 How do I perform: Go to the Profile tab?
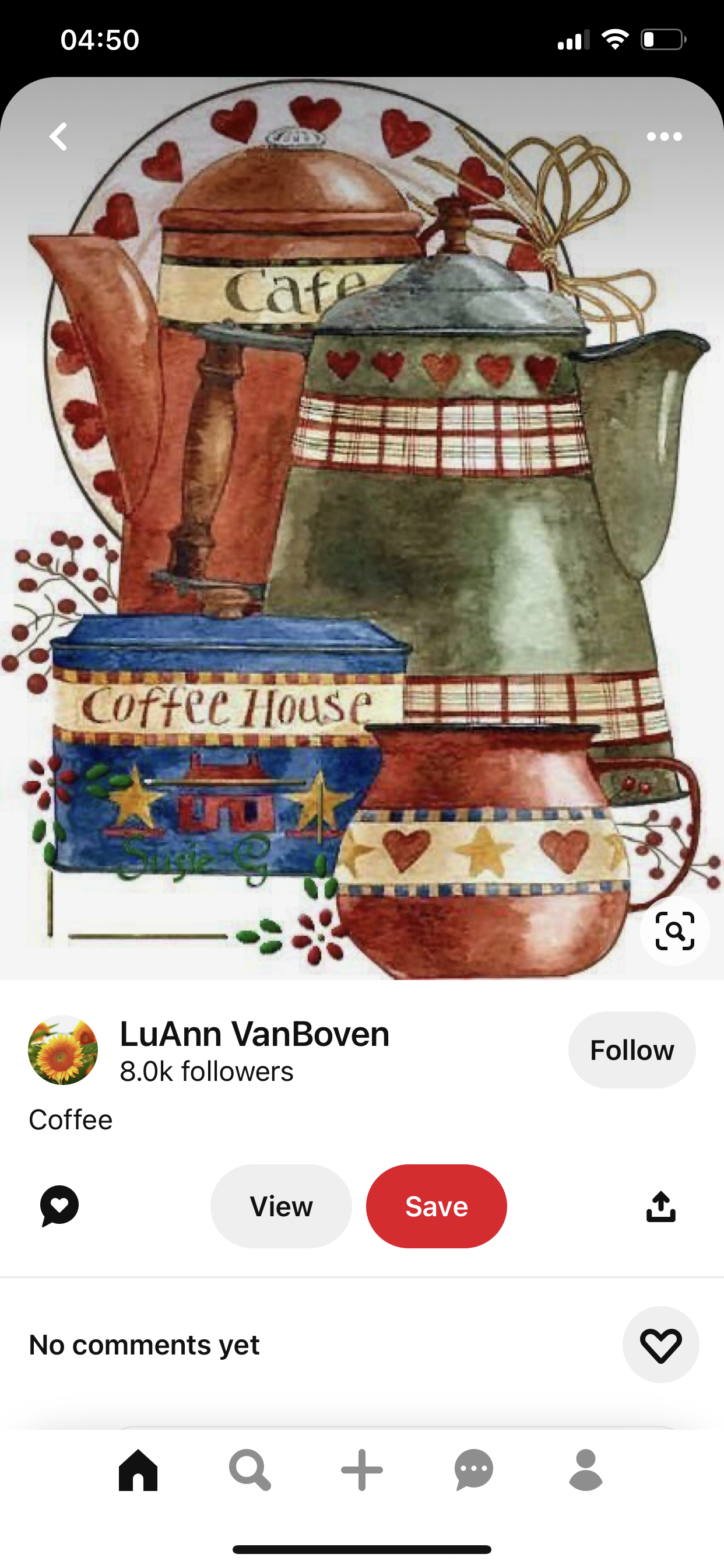(x=585, y=1469)
